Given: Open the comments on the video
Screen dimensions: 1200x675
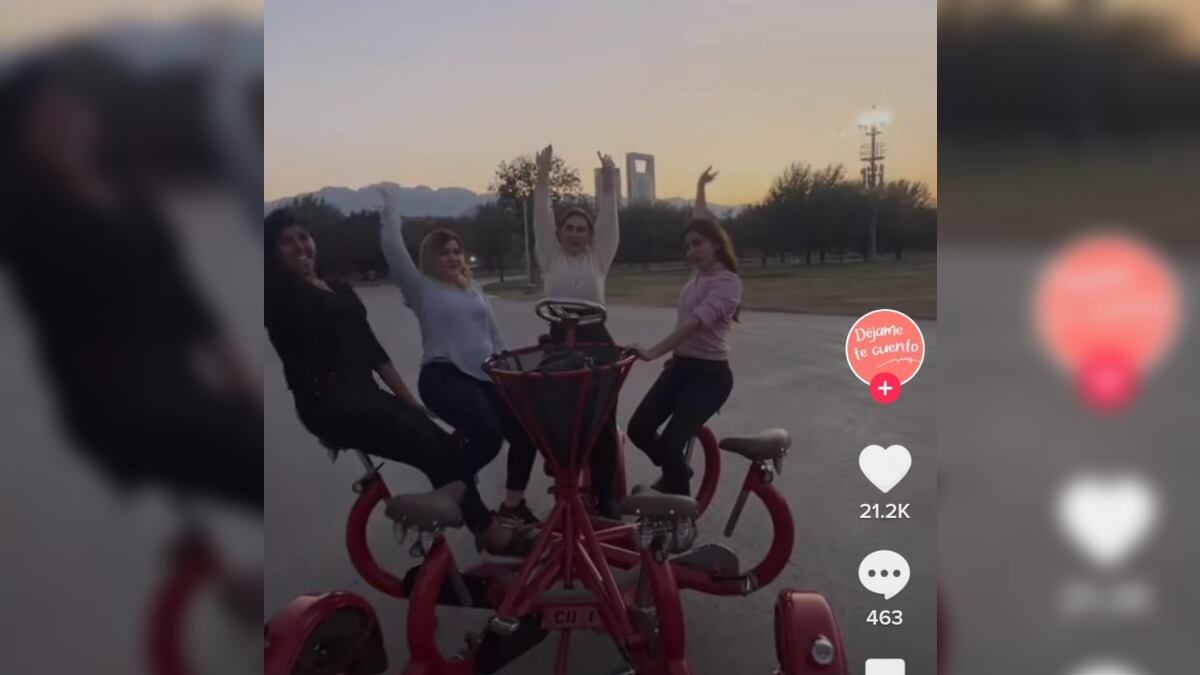Looking at the screenshot, I should (x=884, y=575).
